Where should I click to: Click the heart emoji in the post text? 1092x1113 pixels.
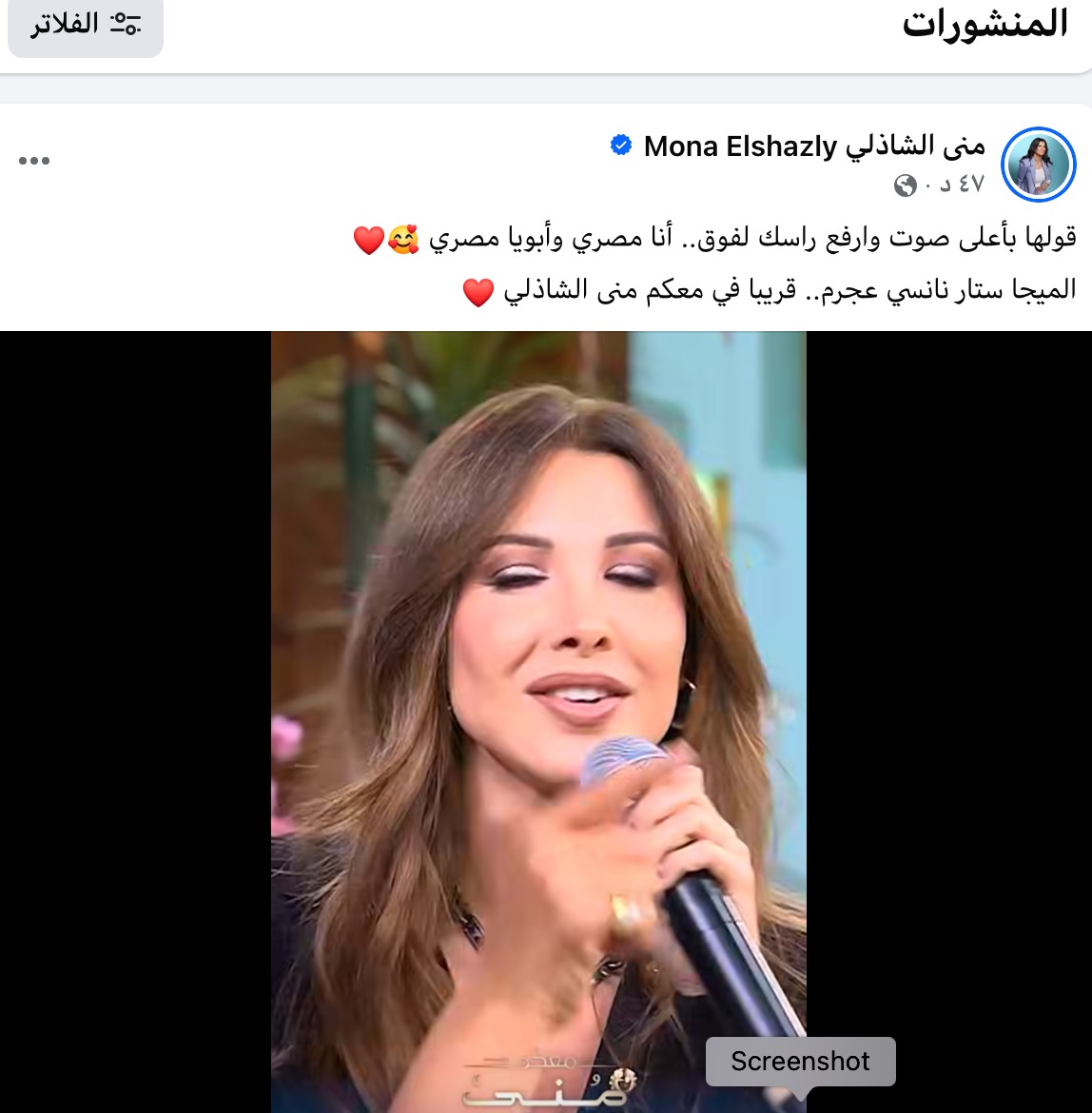366,240
